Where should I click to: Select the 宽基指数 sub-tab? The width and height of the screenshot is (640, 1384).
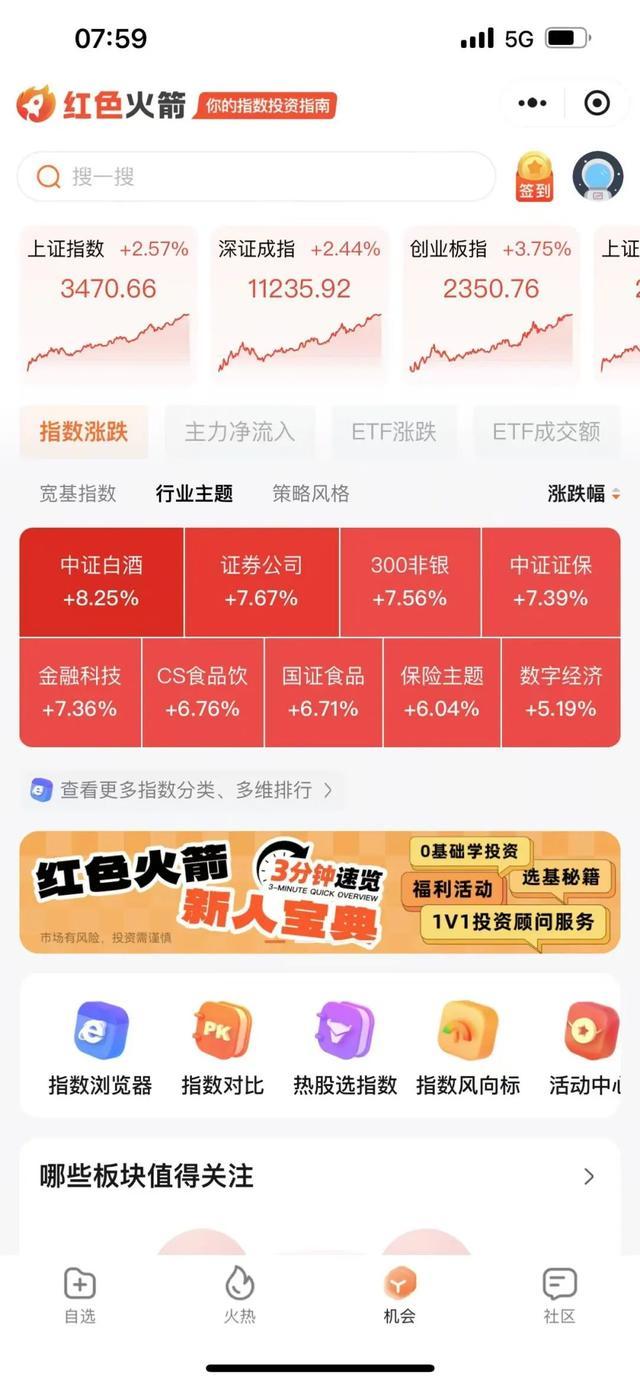(78, 493)
